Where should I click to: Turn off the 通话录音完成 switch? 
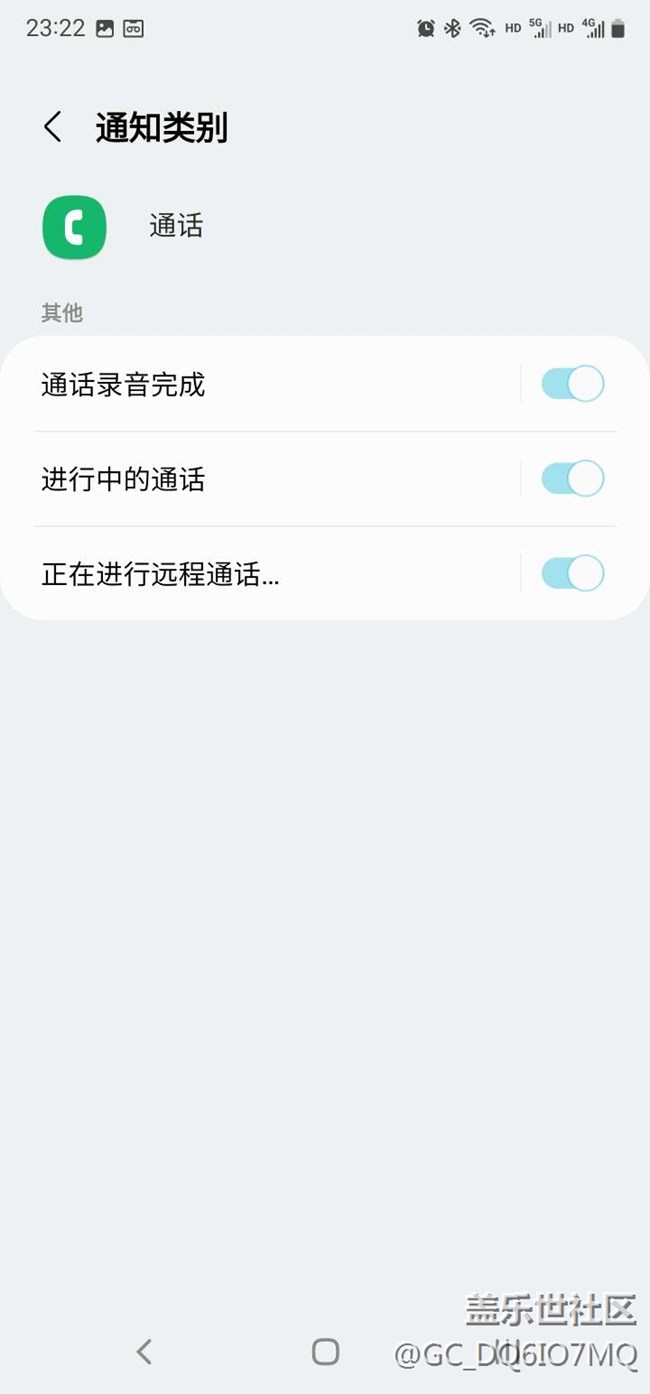[572, 384]
